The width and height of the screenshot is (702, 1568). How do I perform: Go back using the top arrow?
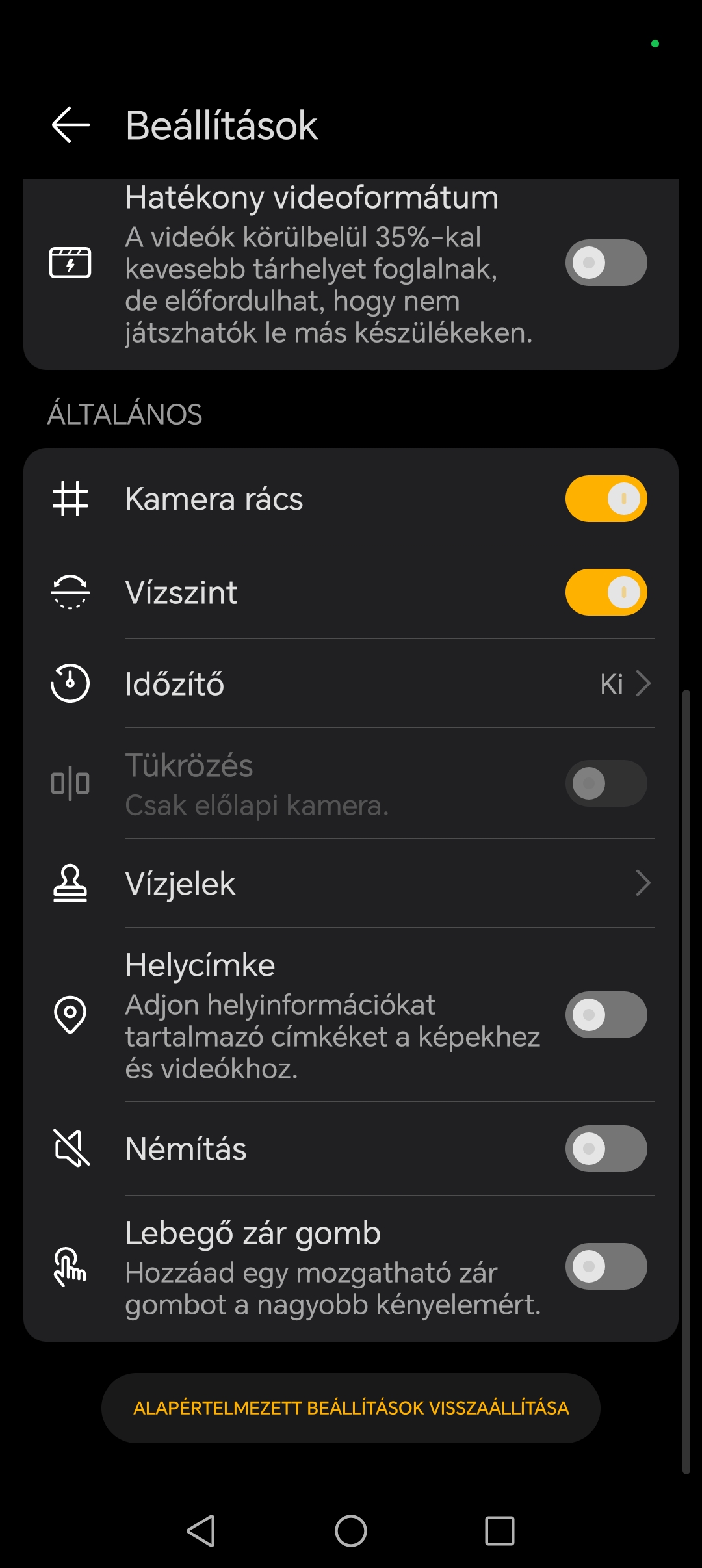coord(70,125)
